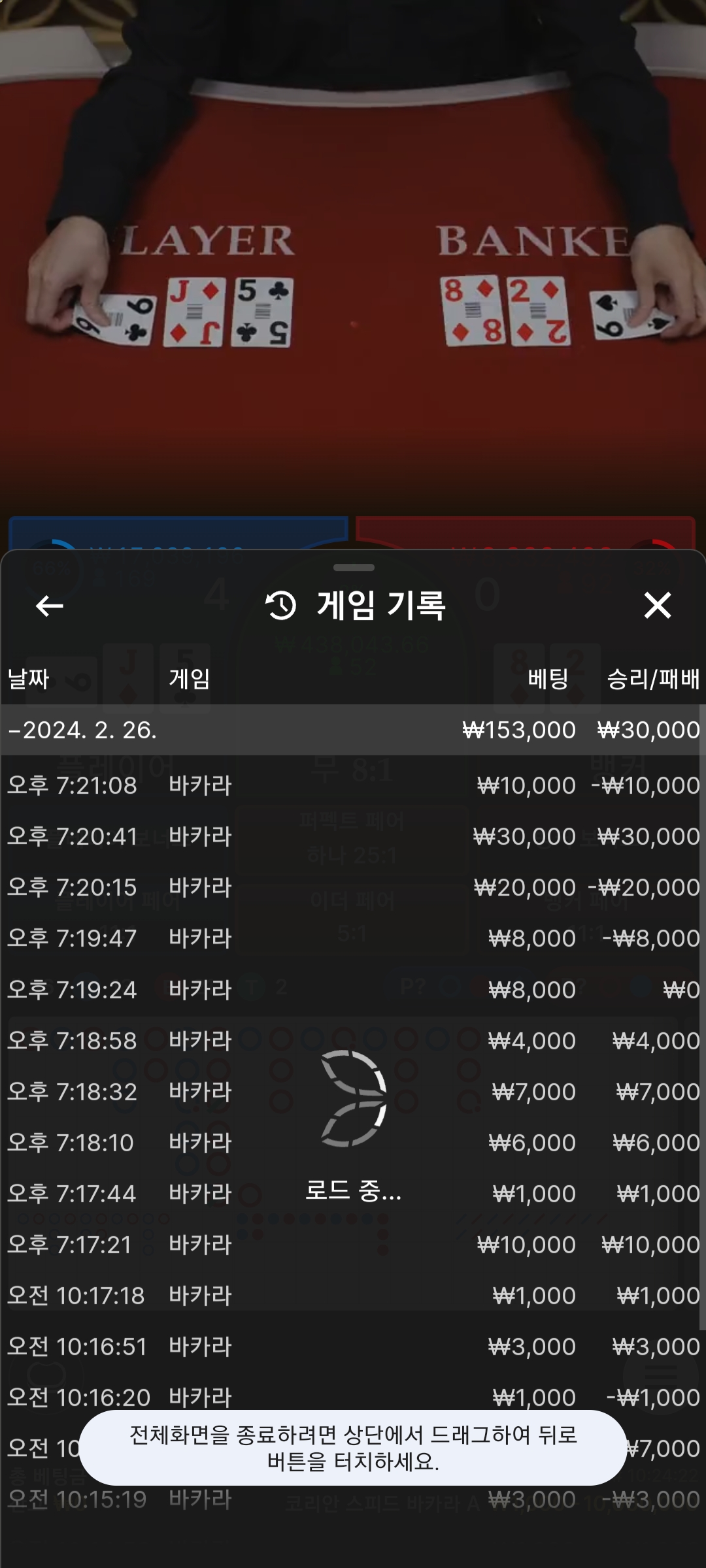The height and width of the screenshot is (1568, 706).
Task: View details of the 오후 7:20:15 game
Action: coord(353,887)
